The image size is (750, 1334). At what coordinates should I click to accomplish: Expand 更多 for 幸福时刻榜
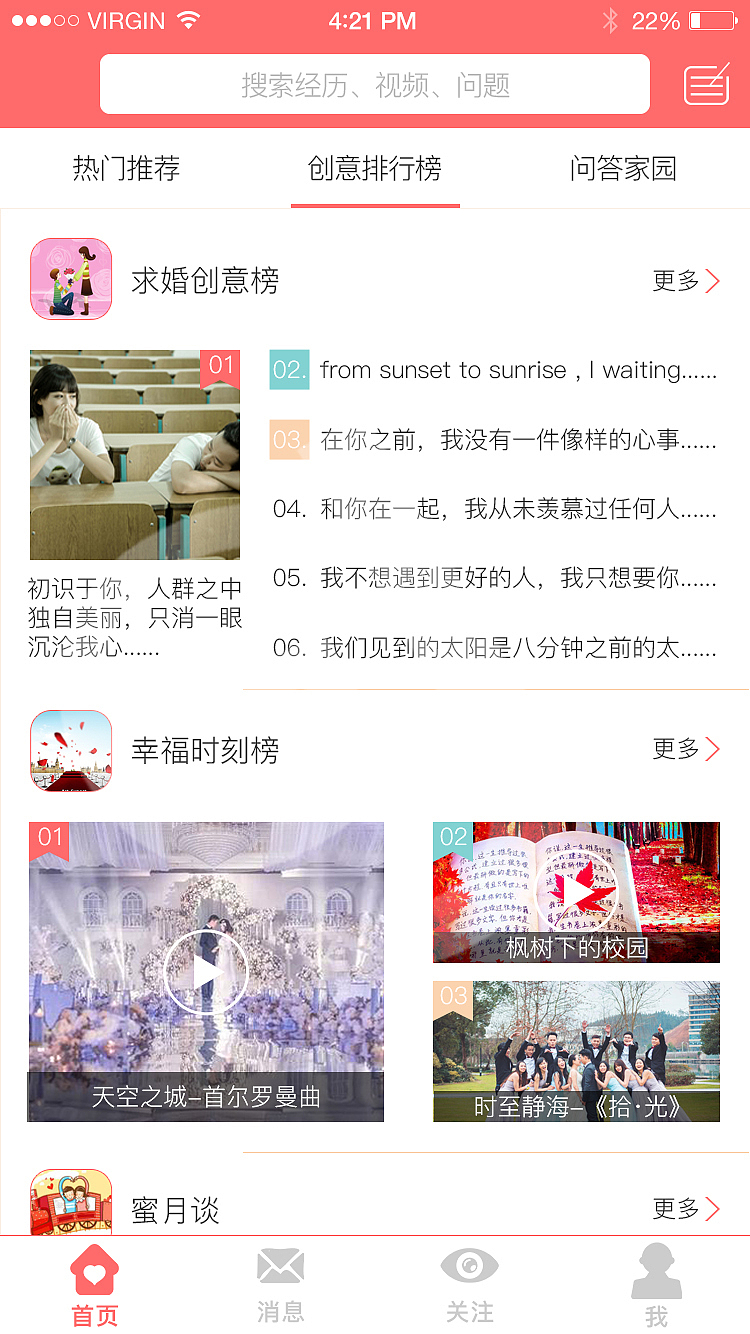[x=686, y=749]
